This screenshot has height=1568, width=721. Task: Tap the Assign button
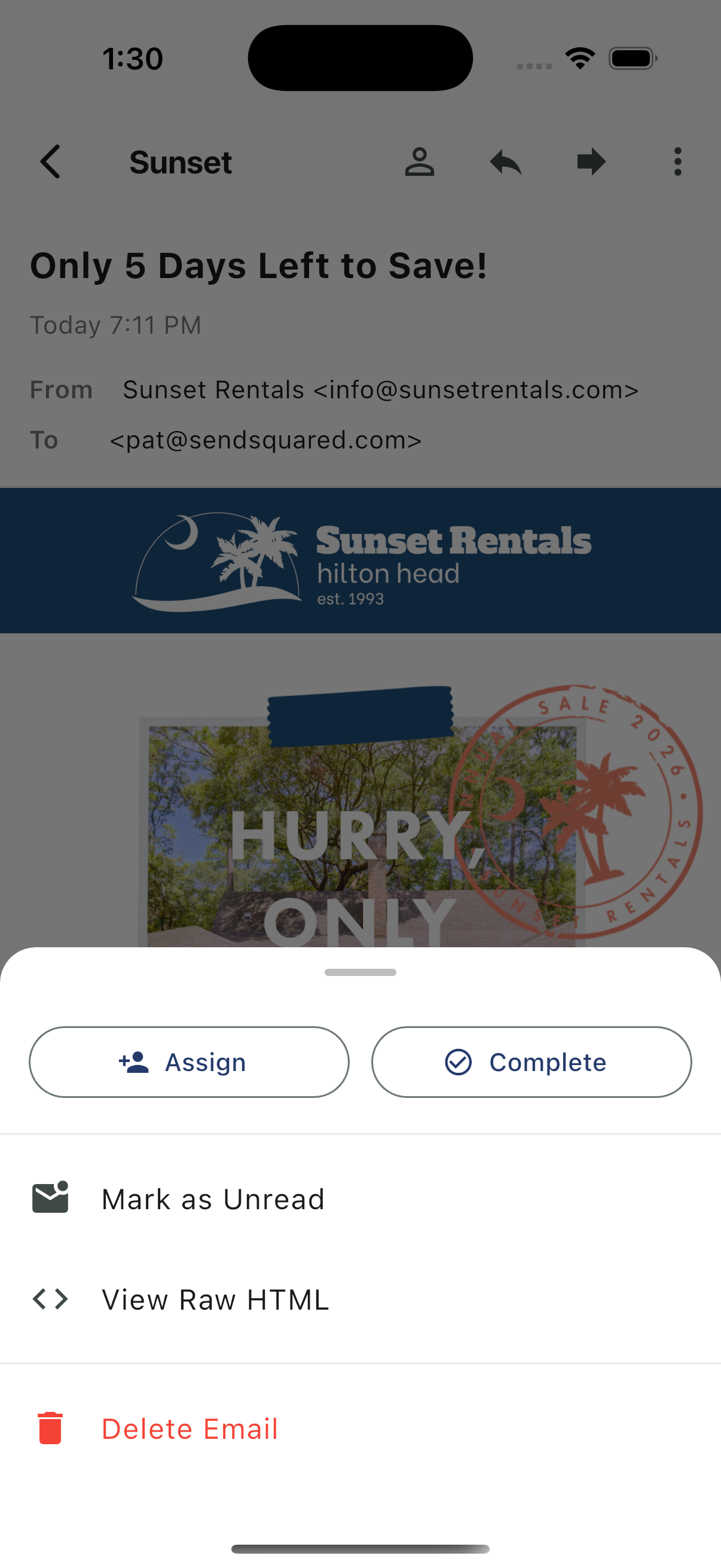tap(190, 1062)
